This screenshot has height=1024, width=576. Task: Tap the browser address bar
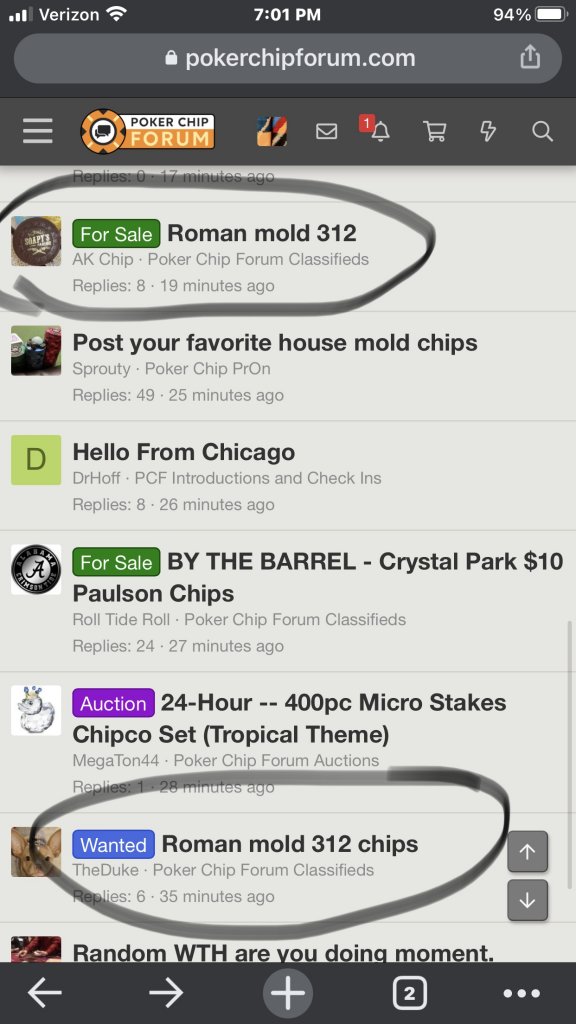click(287, 58)
